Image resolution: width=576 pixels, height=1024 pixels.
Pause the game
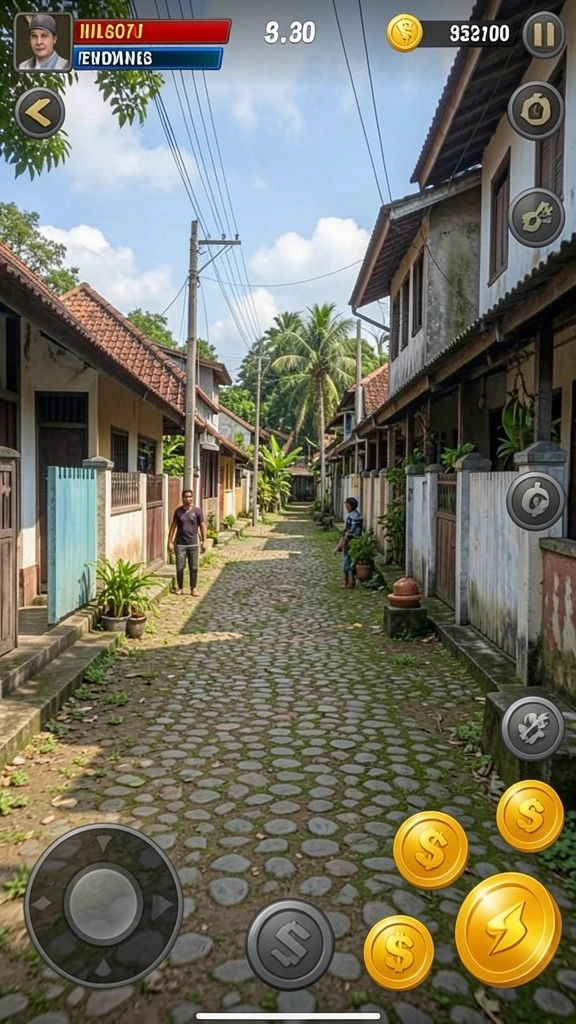click(x=543, y=35)
